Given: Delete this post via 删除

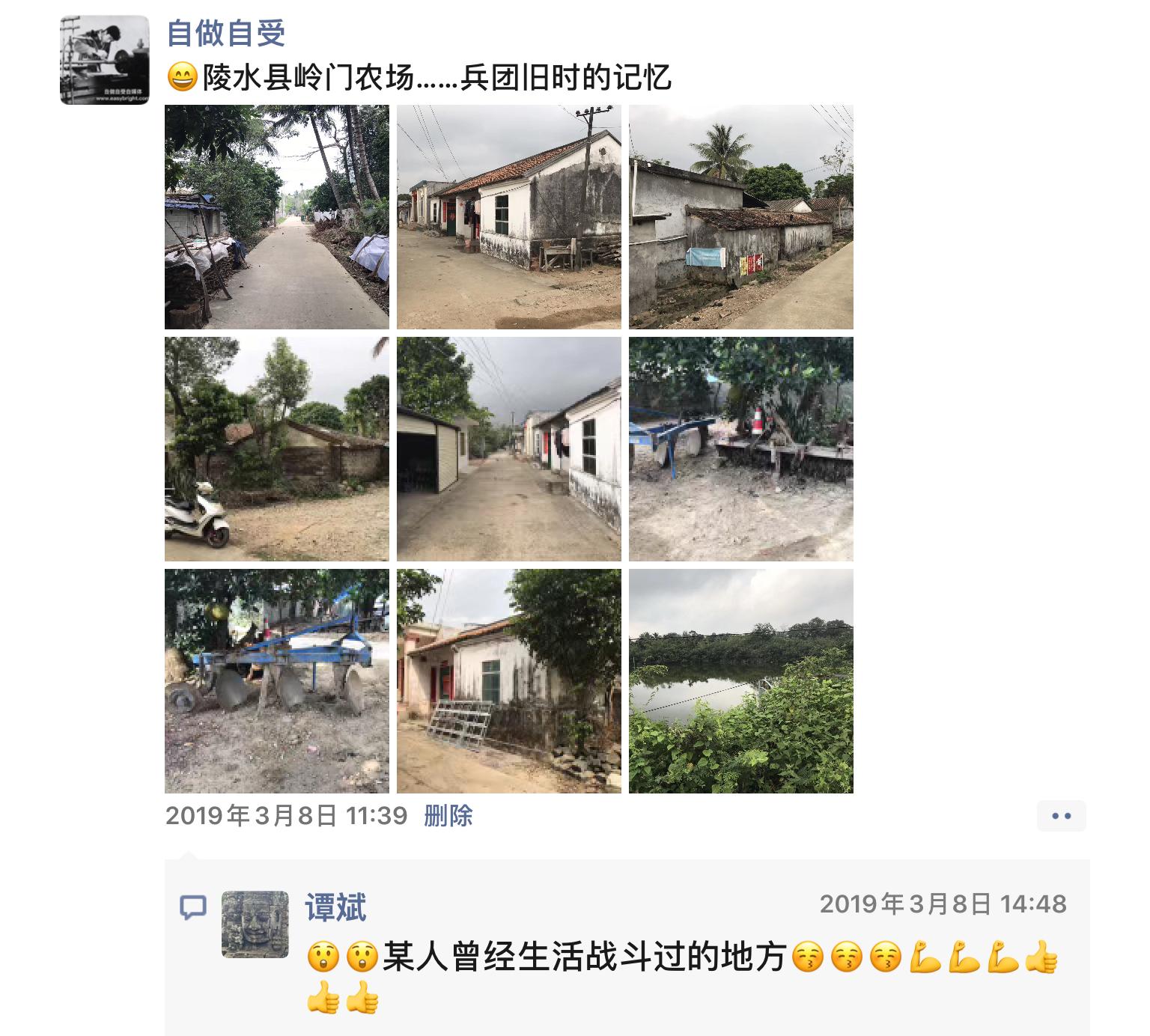Looking at the screenshot, I should (x=448, y=815).
